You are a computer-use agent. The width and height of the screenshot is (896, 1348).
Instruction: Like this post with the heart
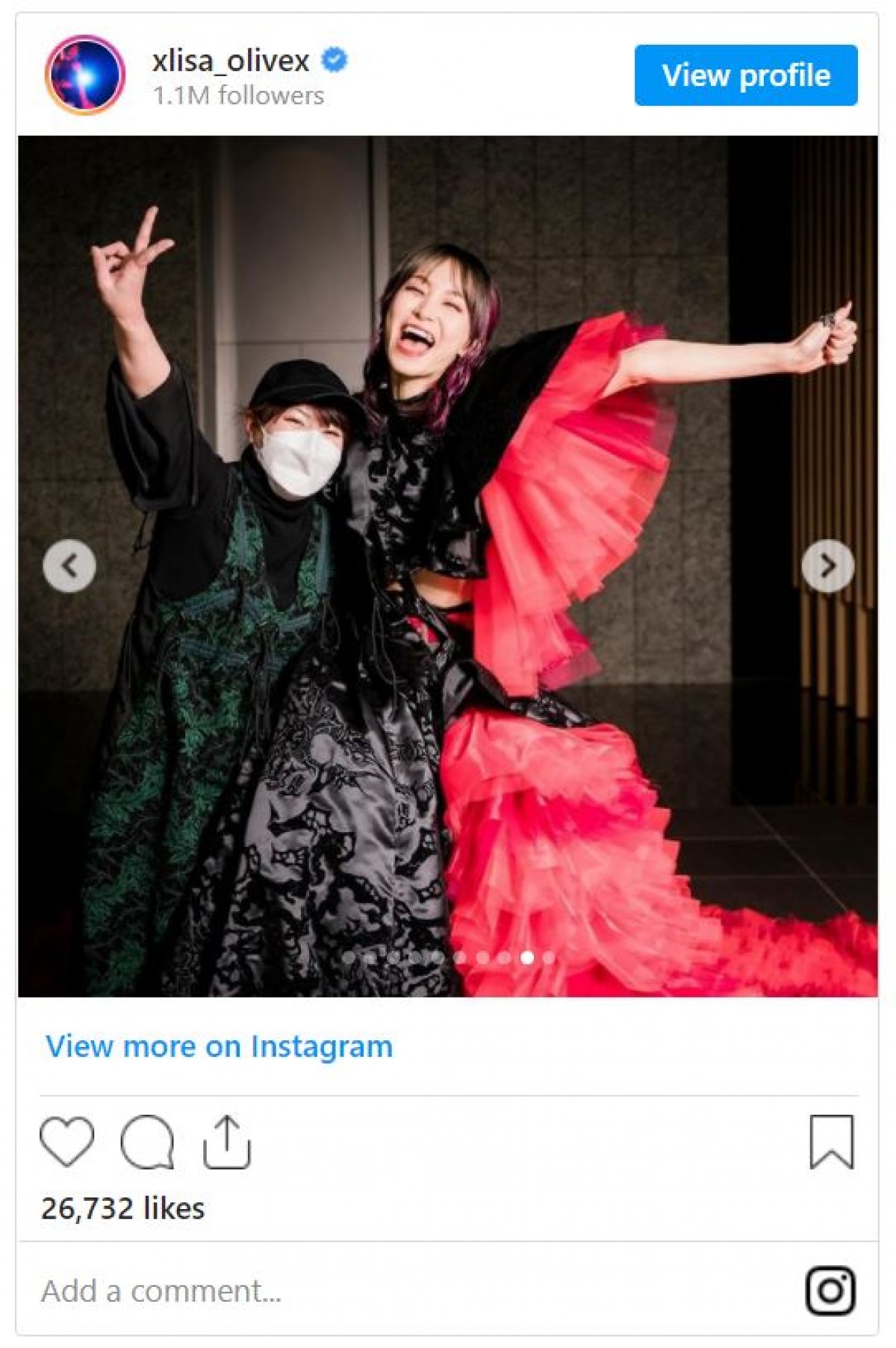point(66,1141)
